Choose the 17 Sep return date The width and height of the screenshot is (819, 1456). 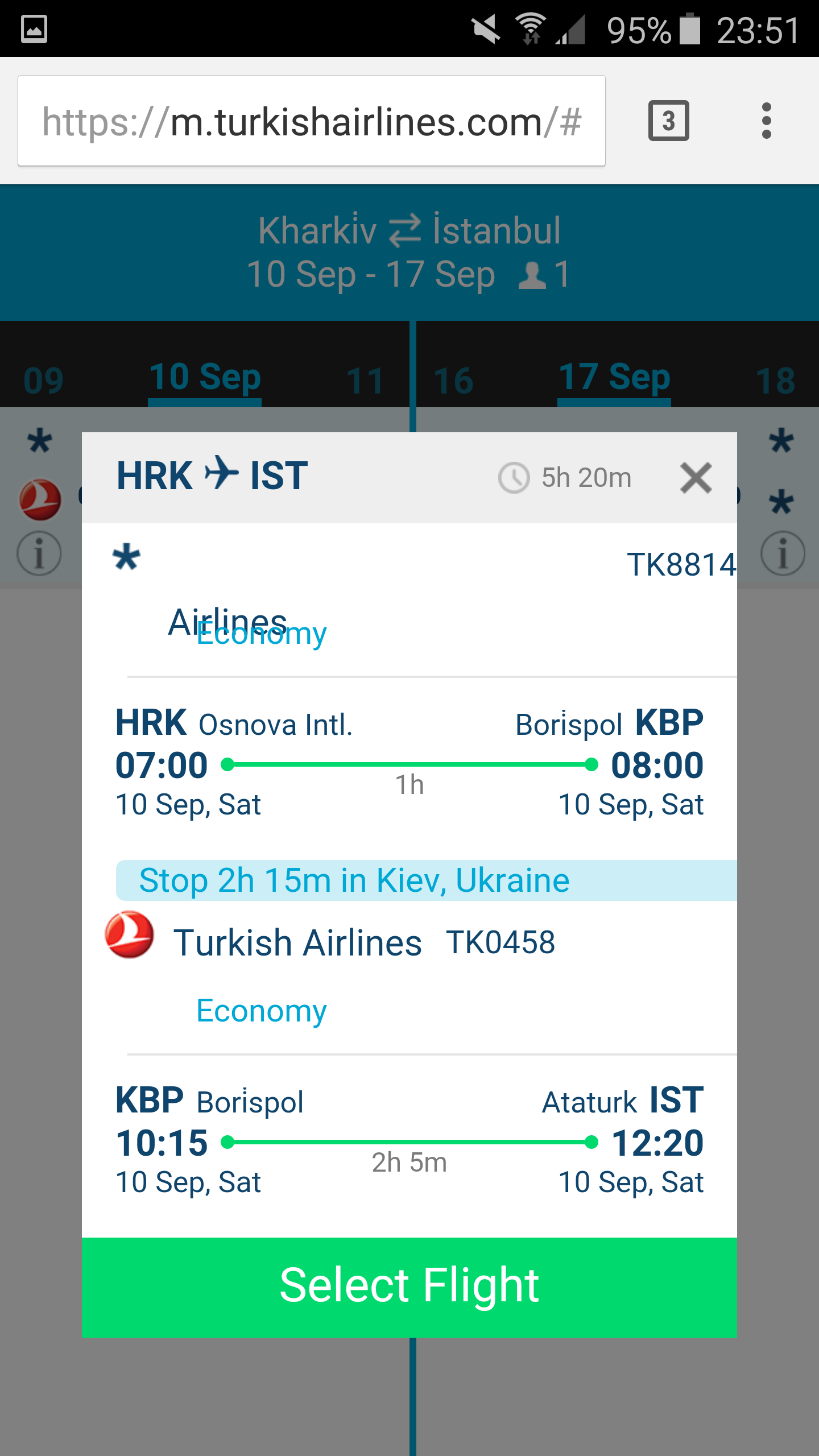coord(614,378)
